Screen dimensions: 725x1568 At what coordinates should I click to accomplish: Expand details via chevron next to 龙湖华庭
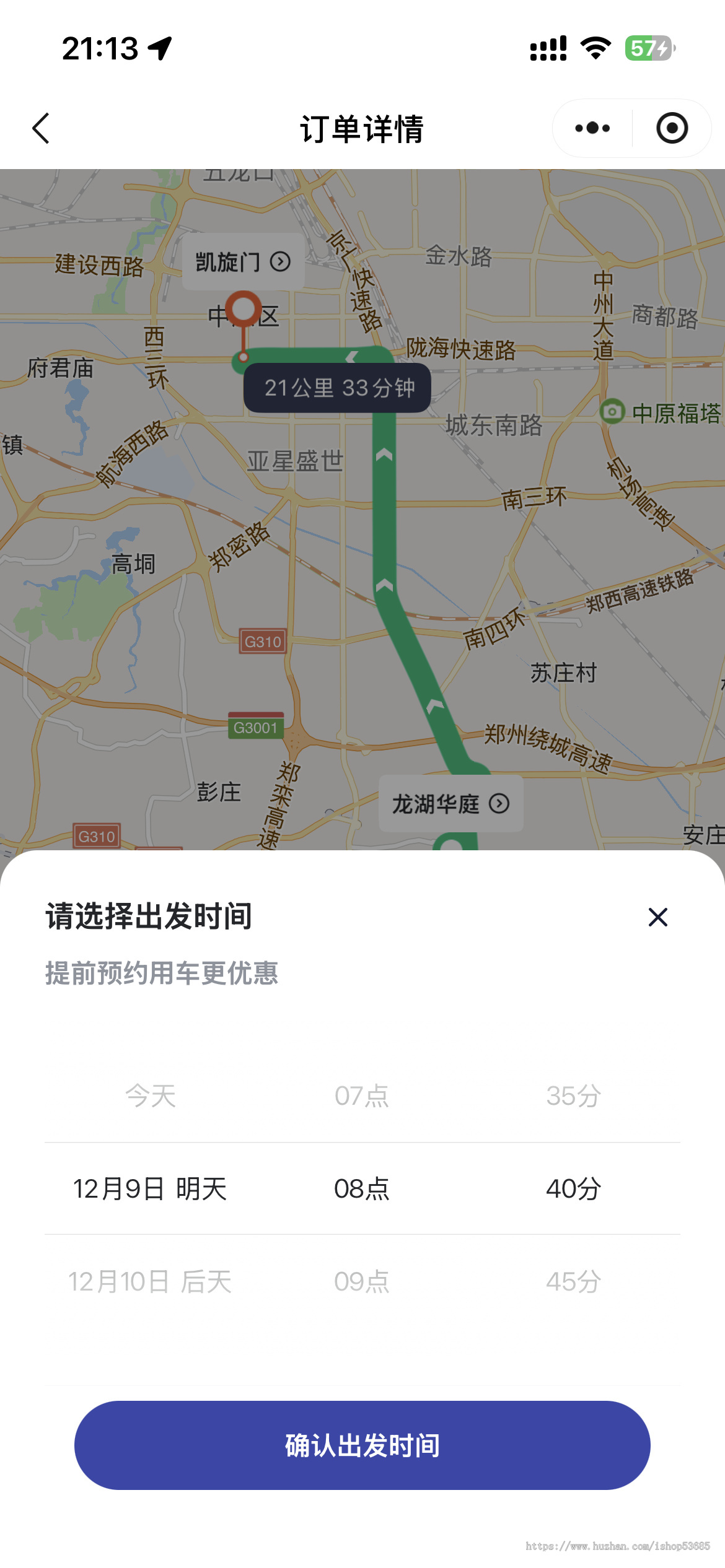click(499, 804)
